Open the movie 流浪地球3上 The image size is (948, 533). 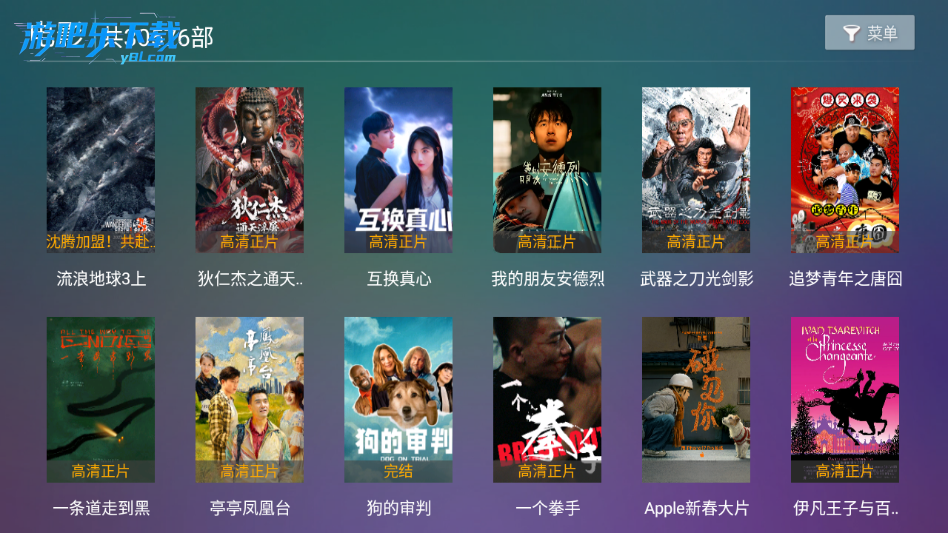click(101, 170)
